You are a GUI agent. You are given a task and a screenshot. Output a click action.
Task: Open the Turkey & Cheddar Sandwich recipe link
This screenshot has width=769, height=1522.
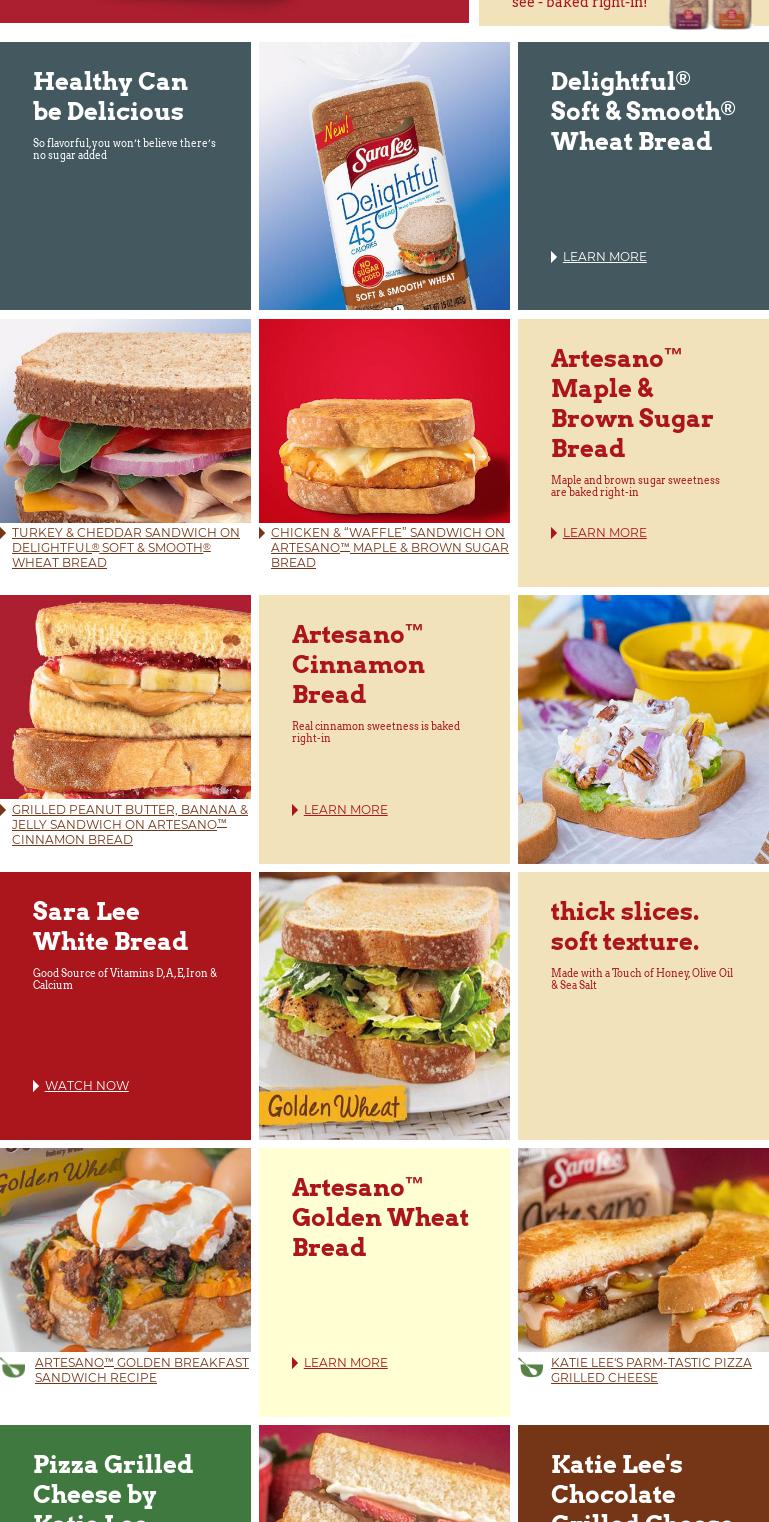126,548
